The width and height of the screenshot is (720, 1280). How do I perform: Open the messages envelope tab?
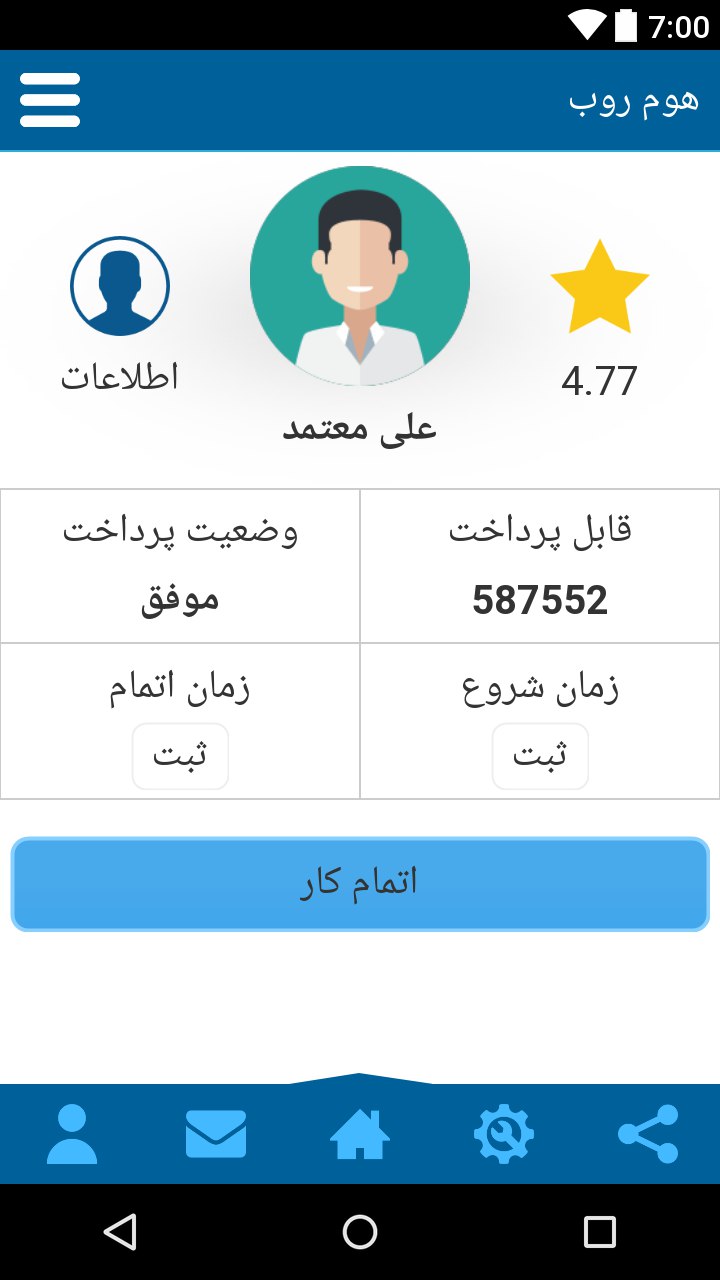(216, 1134)
